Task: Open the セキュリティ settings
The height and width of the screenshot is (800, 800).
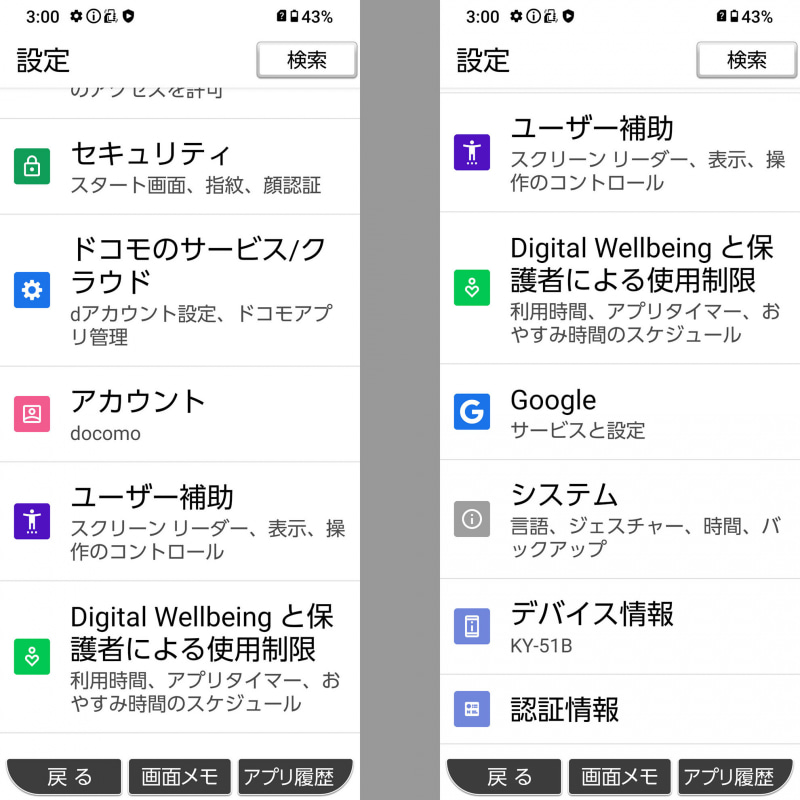Action: tap(180, 167)
